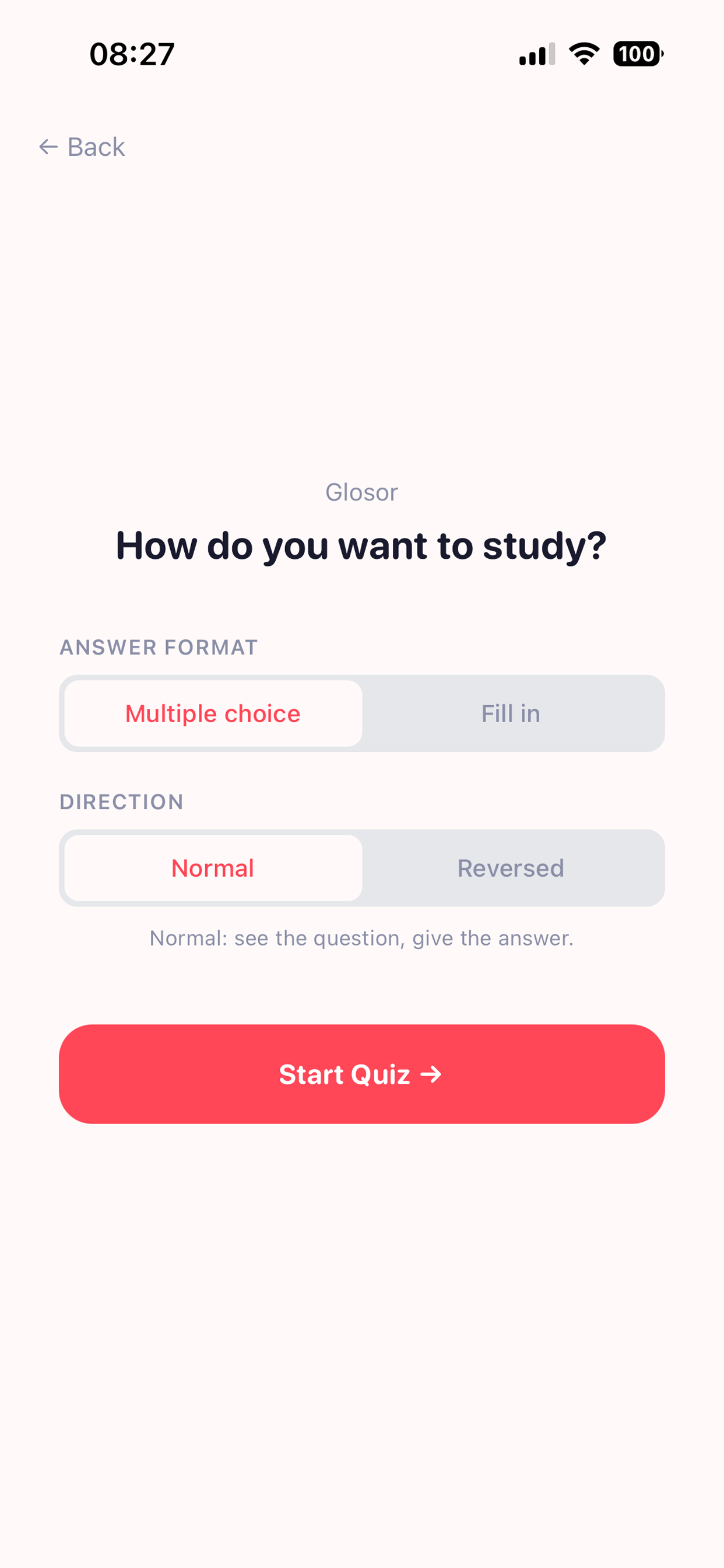Click the Fill in segment of the toggle
Image resolution: width=724 pixels, height=1568 pixels.
[x=511, y=713]
